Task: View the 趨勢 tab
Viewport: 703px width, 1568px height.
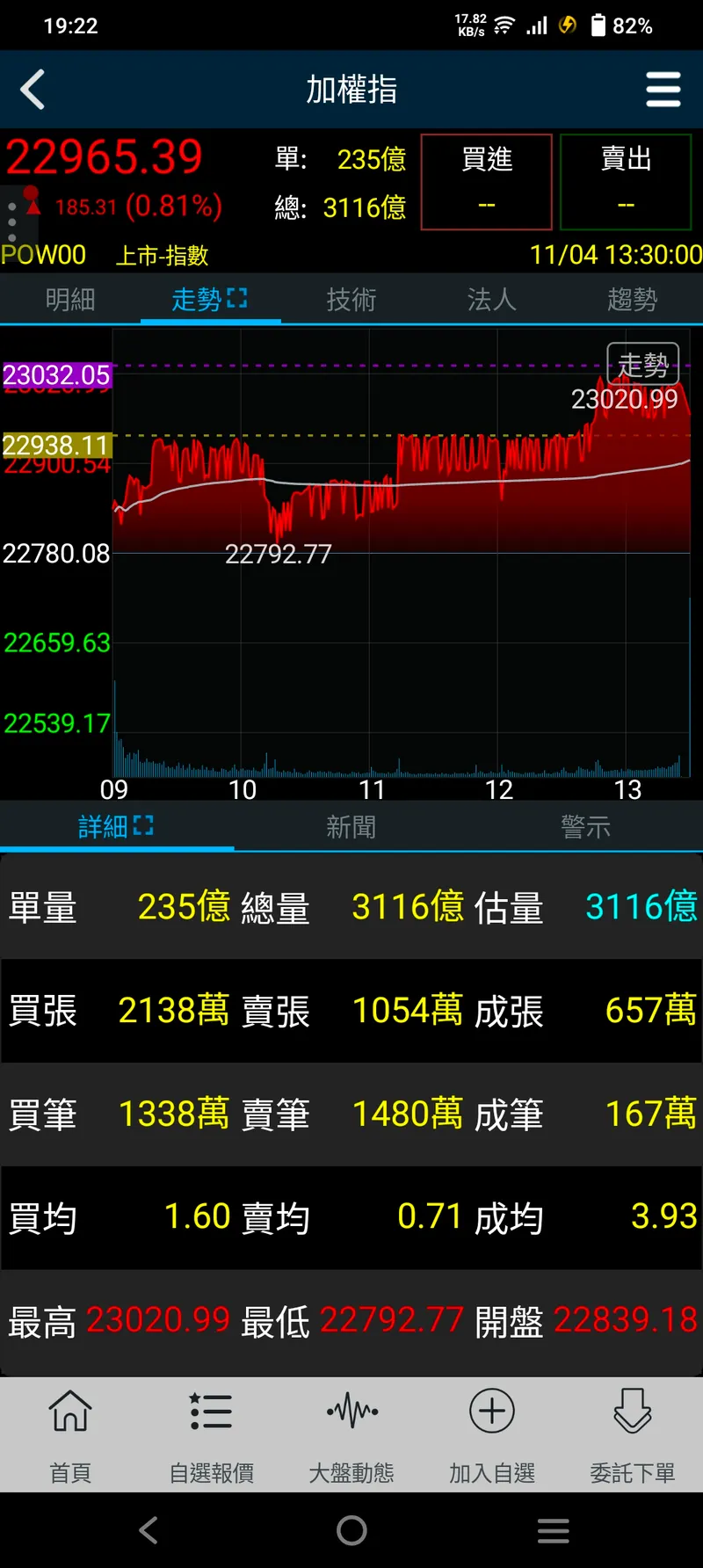Action: [632, 300]
